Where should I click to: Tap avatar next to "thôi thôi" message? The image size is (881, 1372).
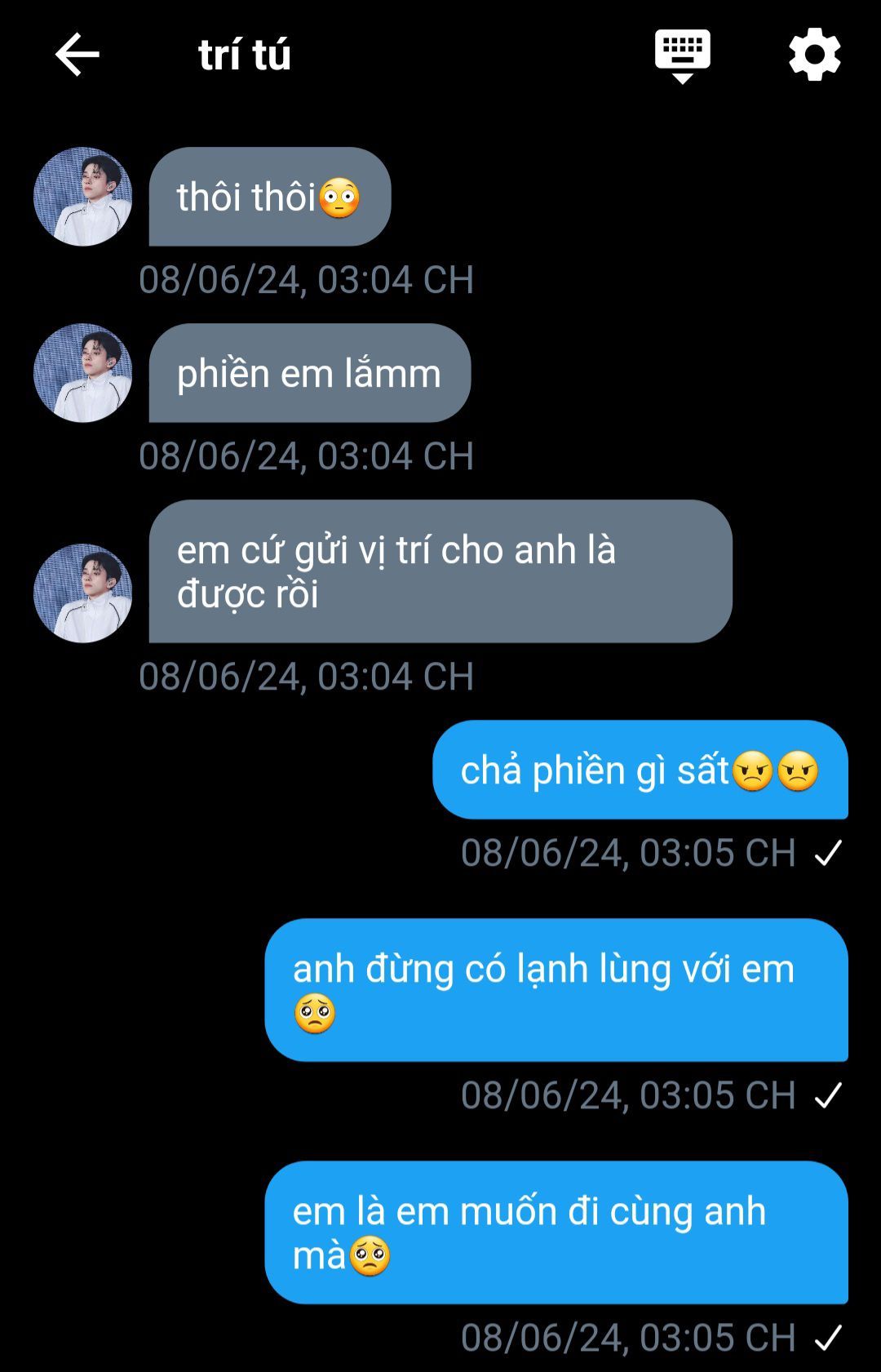[82, 197]
